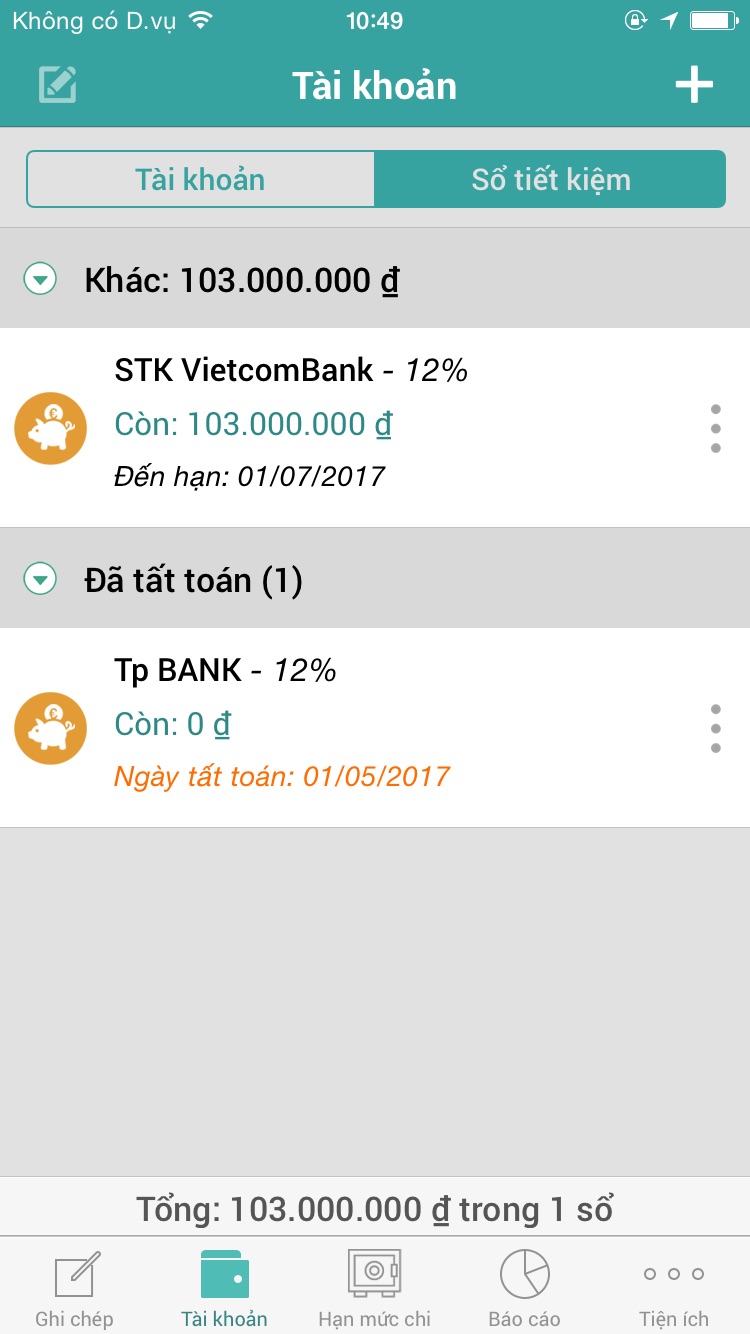
Task: Go to the Ghi chép tab
Action: click(75, 1287)
